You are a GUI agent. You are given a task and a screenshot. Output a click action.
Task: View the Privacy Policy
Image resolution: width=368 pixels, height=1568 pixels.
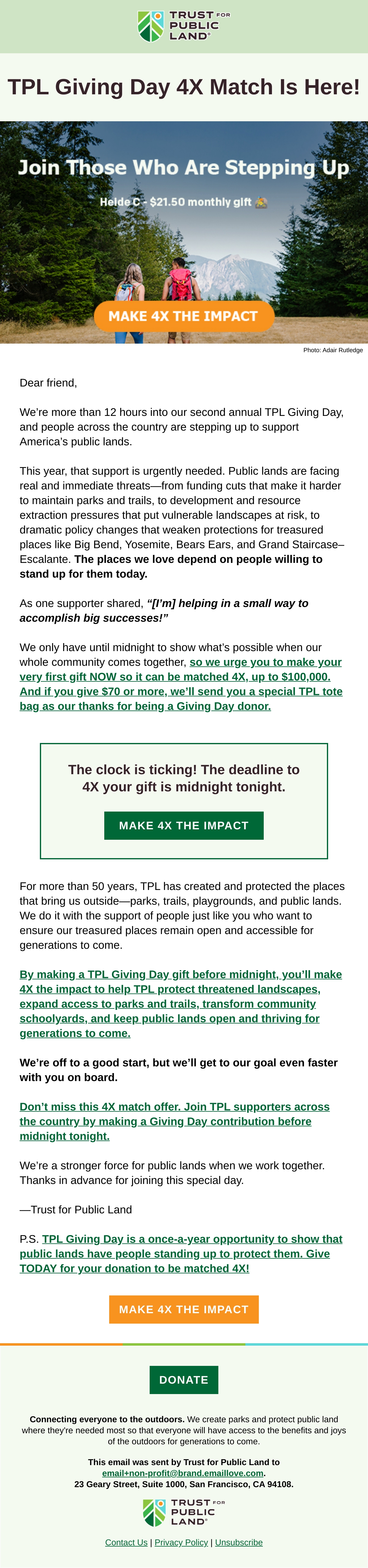(181, 1542)
